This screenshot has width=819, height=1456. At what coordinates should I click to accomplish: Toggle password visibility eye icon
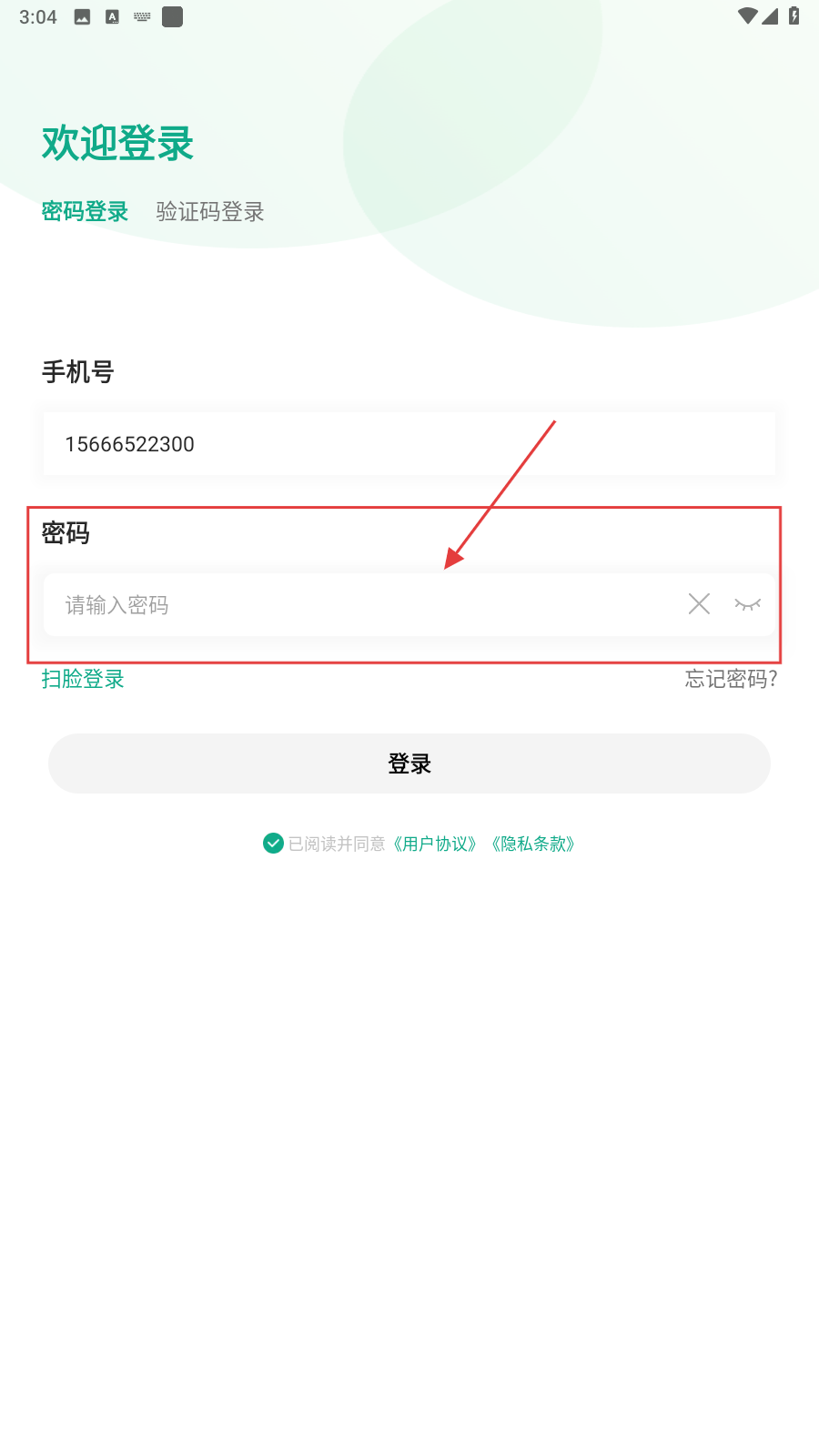click(747, 604)
